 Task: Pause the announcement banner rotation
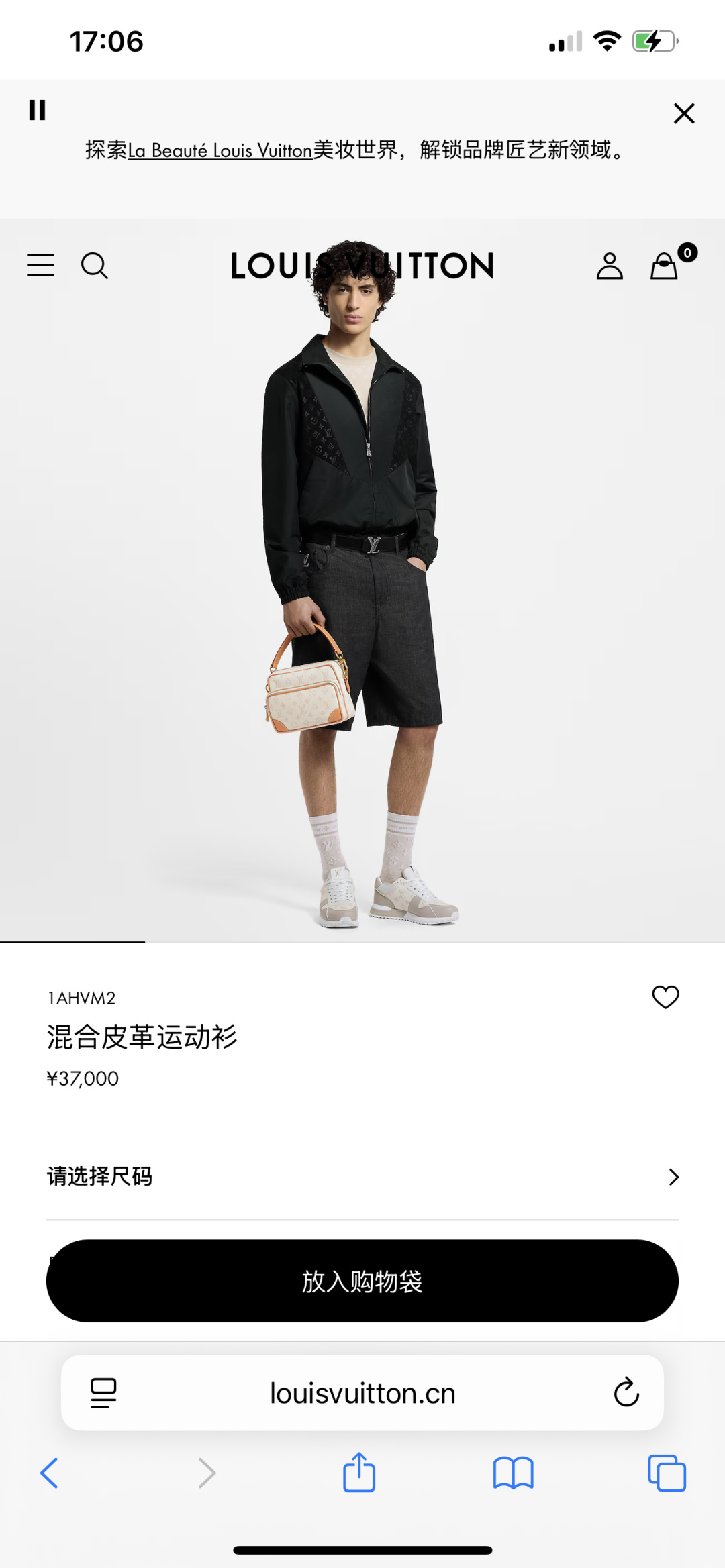coord(37,110)
